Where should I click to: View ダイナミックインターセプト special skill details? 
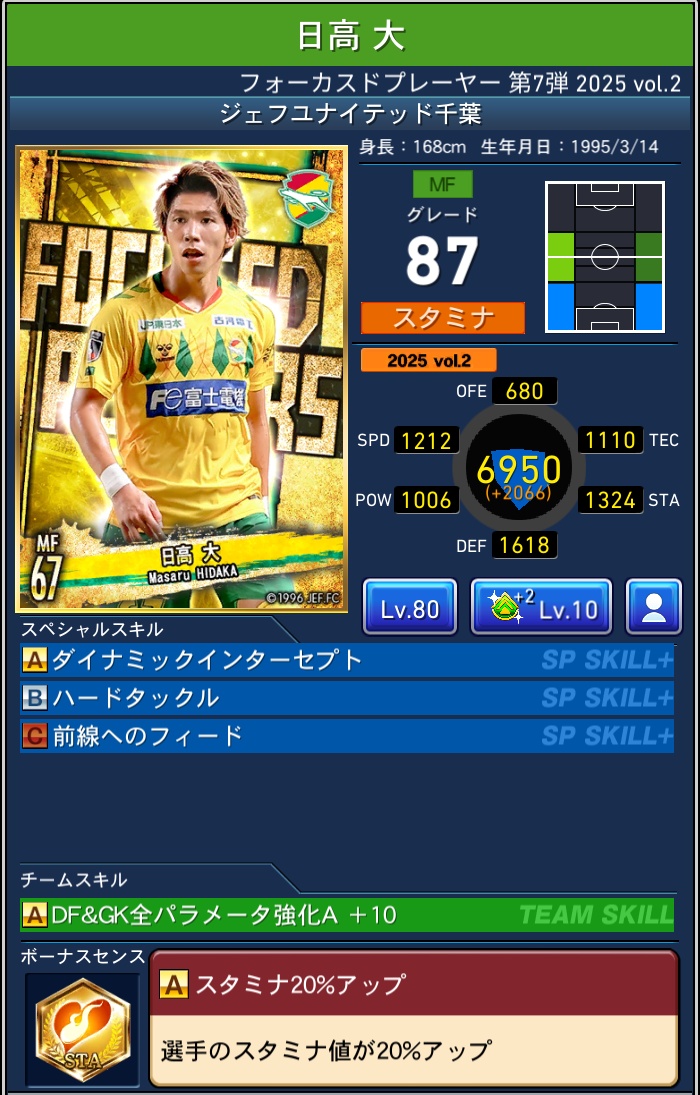(x=346, y=660)
